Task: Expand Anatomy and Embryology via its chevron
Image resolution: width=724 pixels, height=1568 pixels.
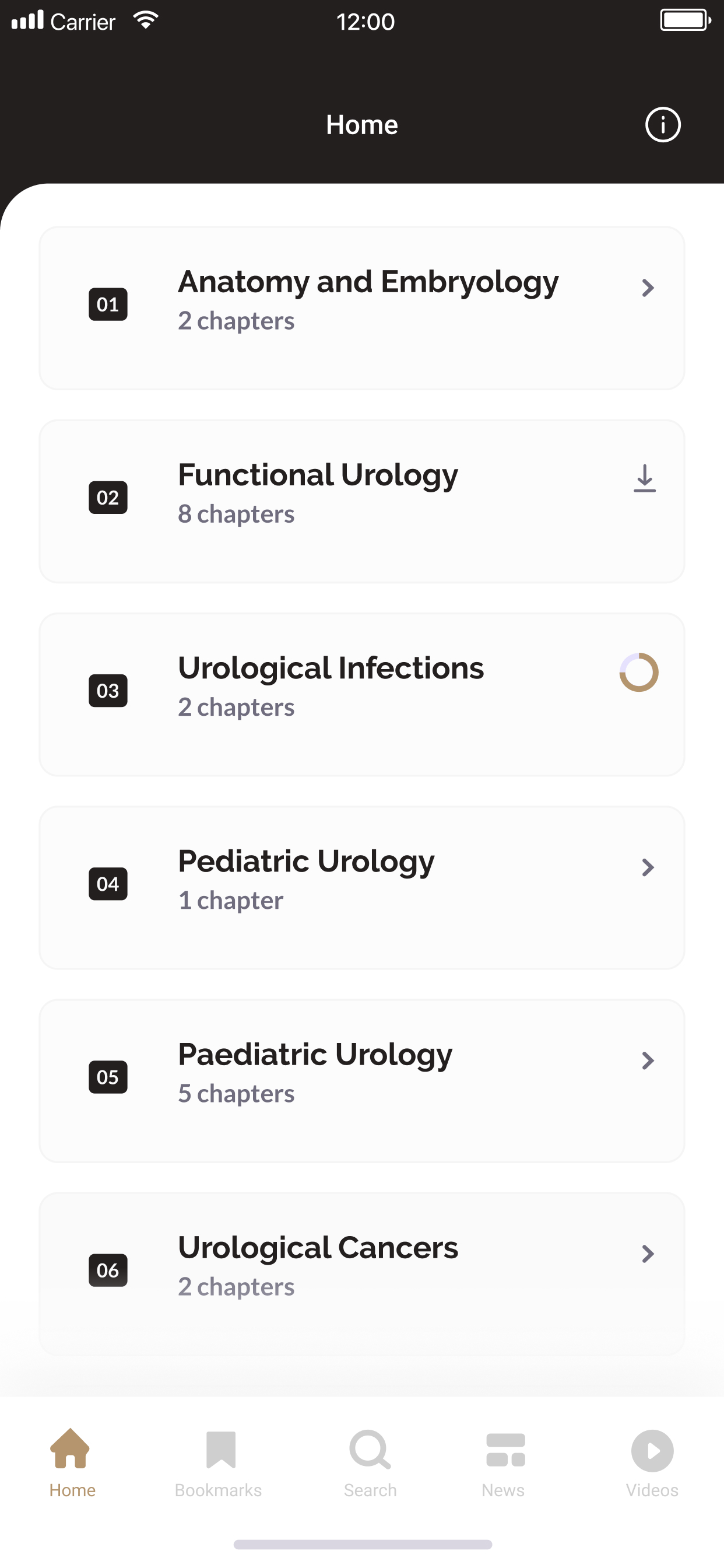Action: [648, 288]
